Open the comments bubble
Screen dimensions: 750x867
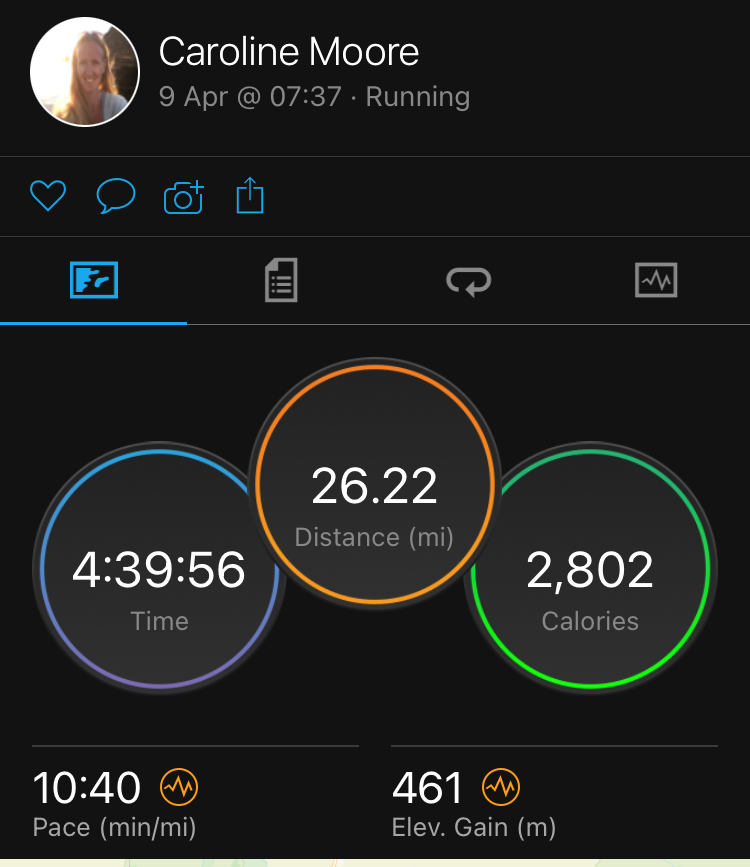116,196
